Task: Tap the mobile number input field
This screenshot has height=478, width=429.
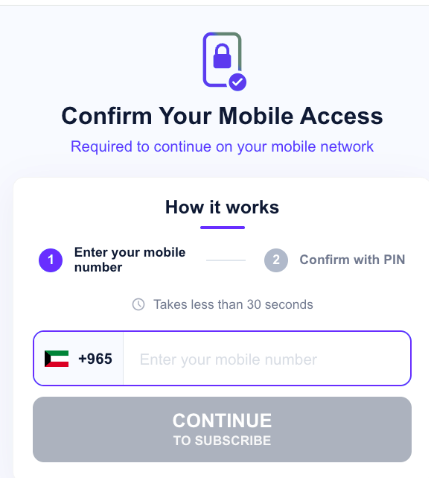Action: coord(267,359)
